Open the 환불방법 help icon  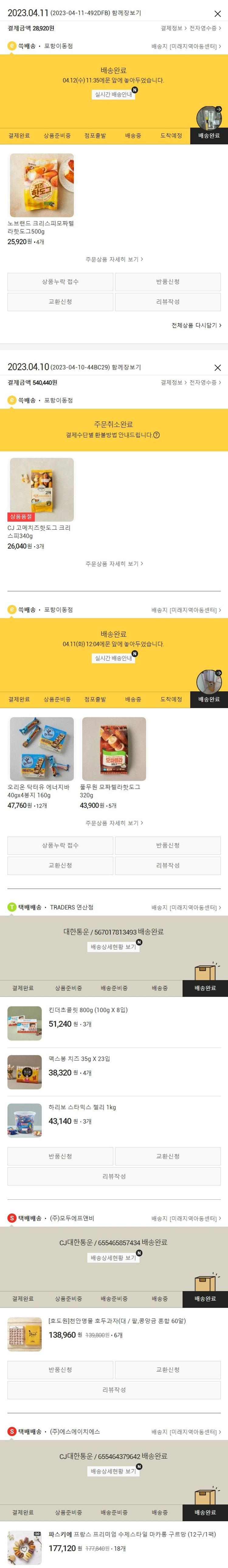(157, 435)
